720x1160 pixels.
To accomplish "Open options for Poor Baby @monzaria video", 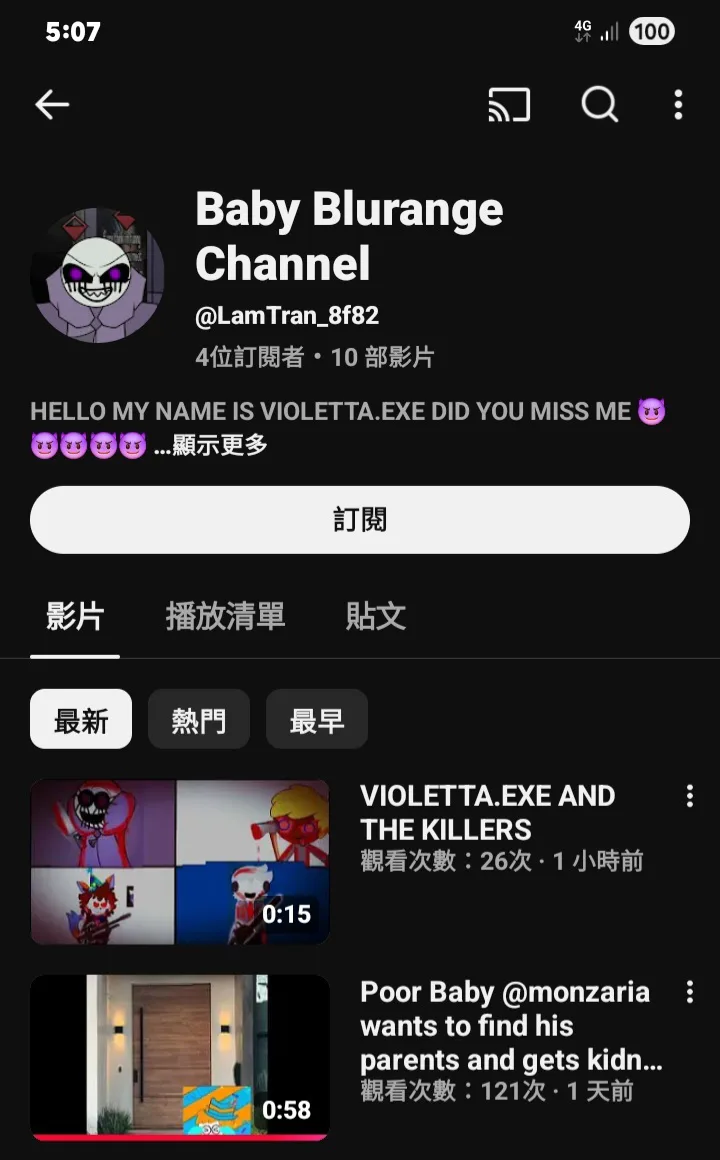I will (689, 992).
